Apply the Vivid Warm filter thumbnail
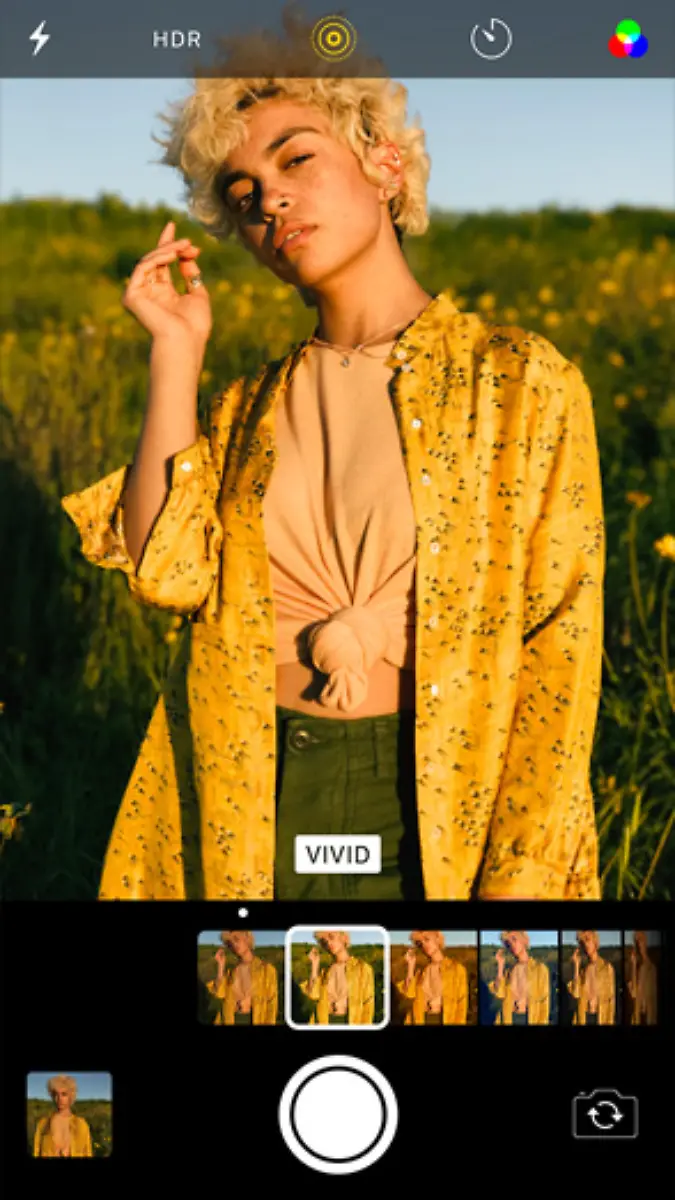This screenshot has height=1200, width=675. [x=433, y=977]
